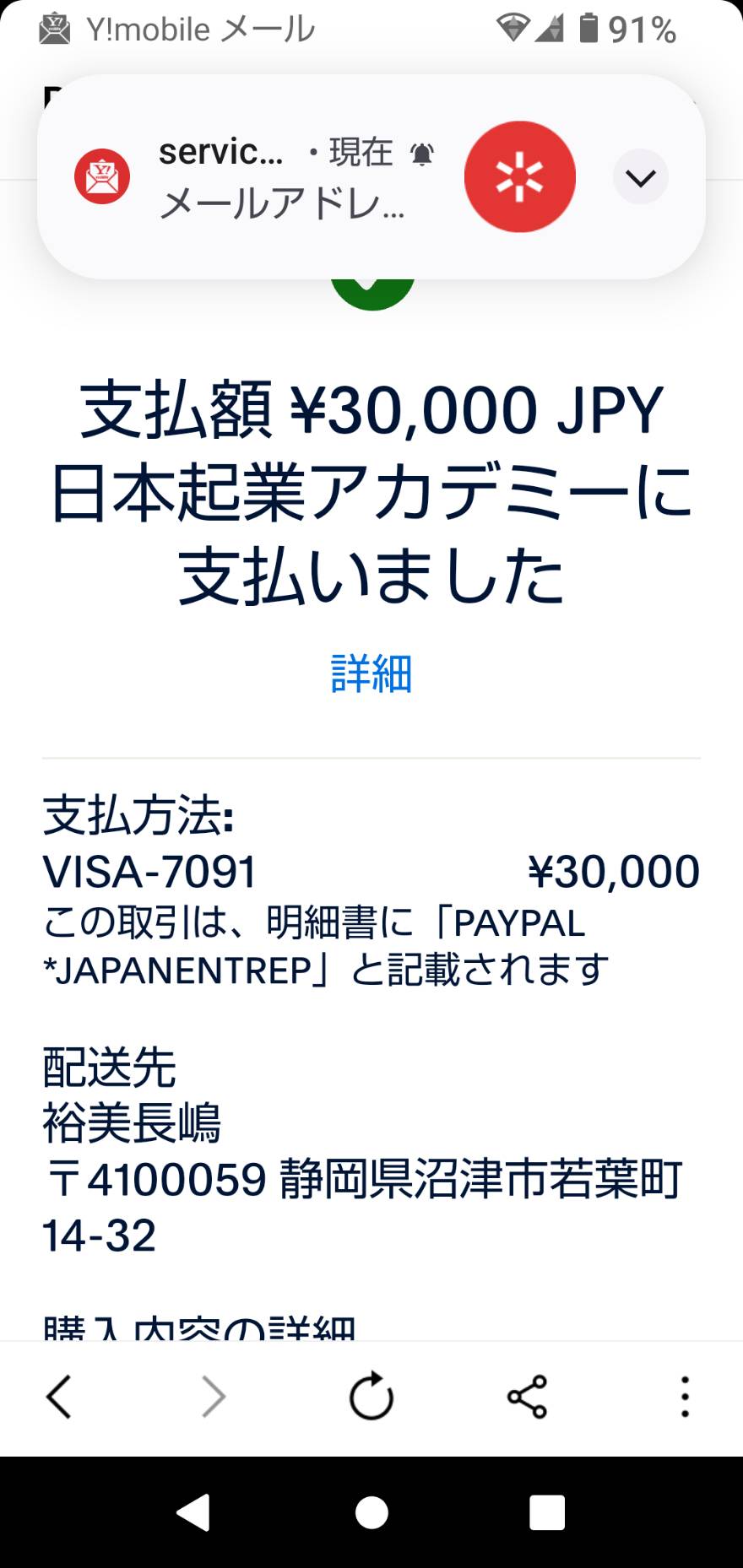Open recent apps from the navigation bar

(x=547, y=1513)
